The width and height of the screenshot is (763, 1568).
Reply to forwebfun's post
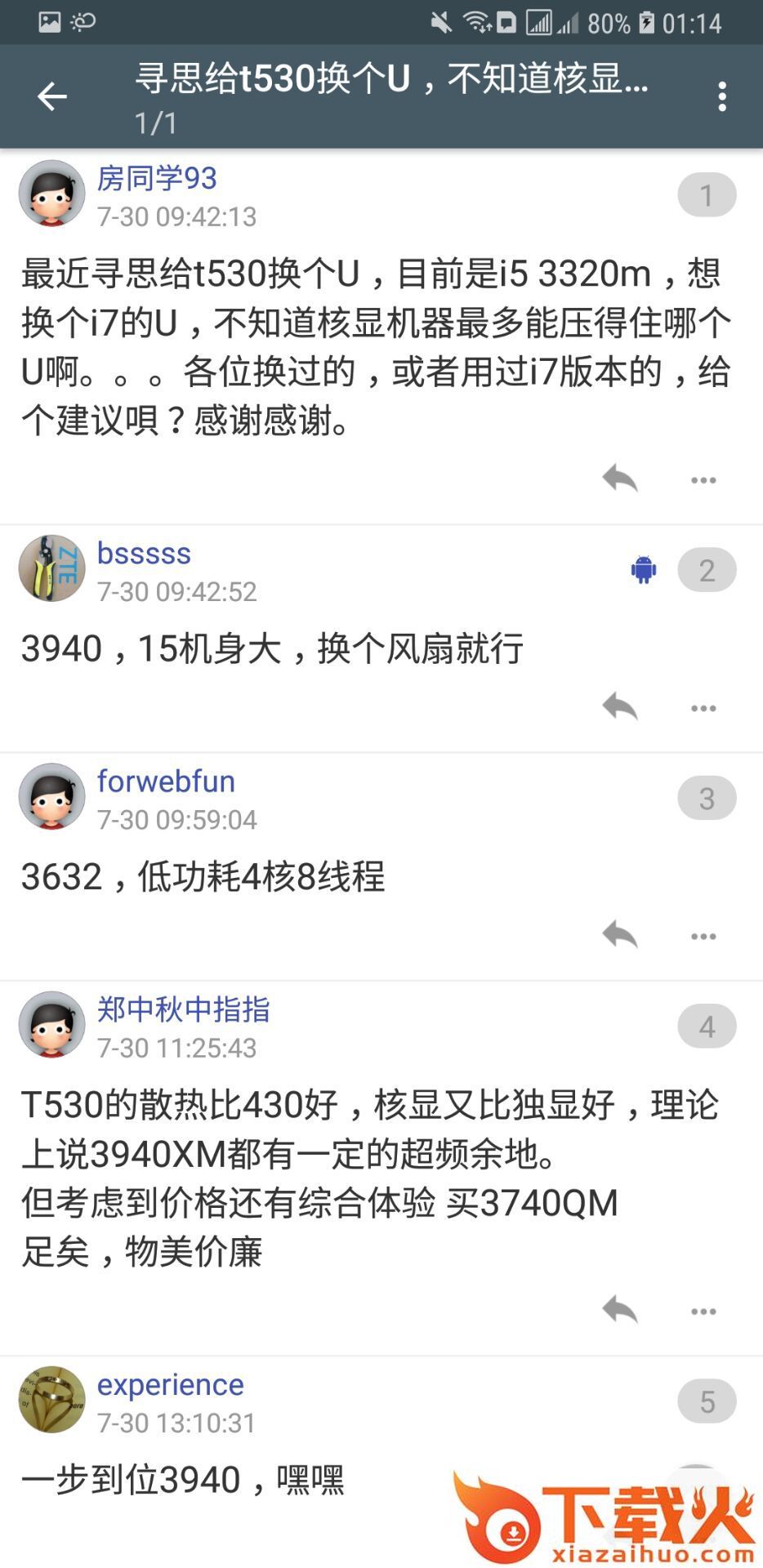(x=619, y=934)
